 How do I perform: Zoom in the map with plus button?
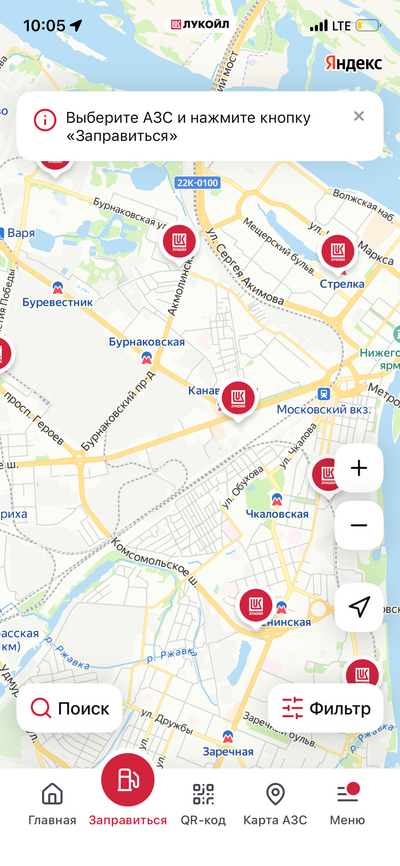click(359, 468)
